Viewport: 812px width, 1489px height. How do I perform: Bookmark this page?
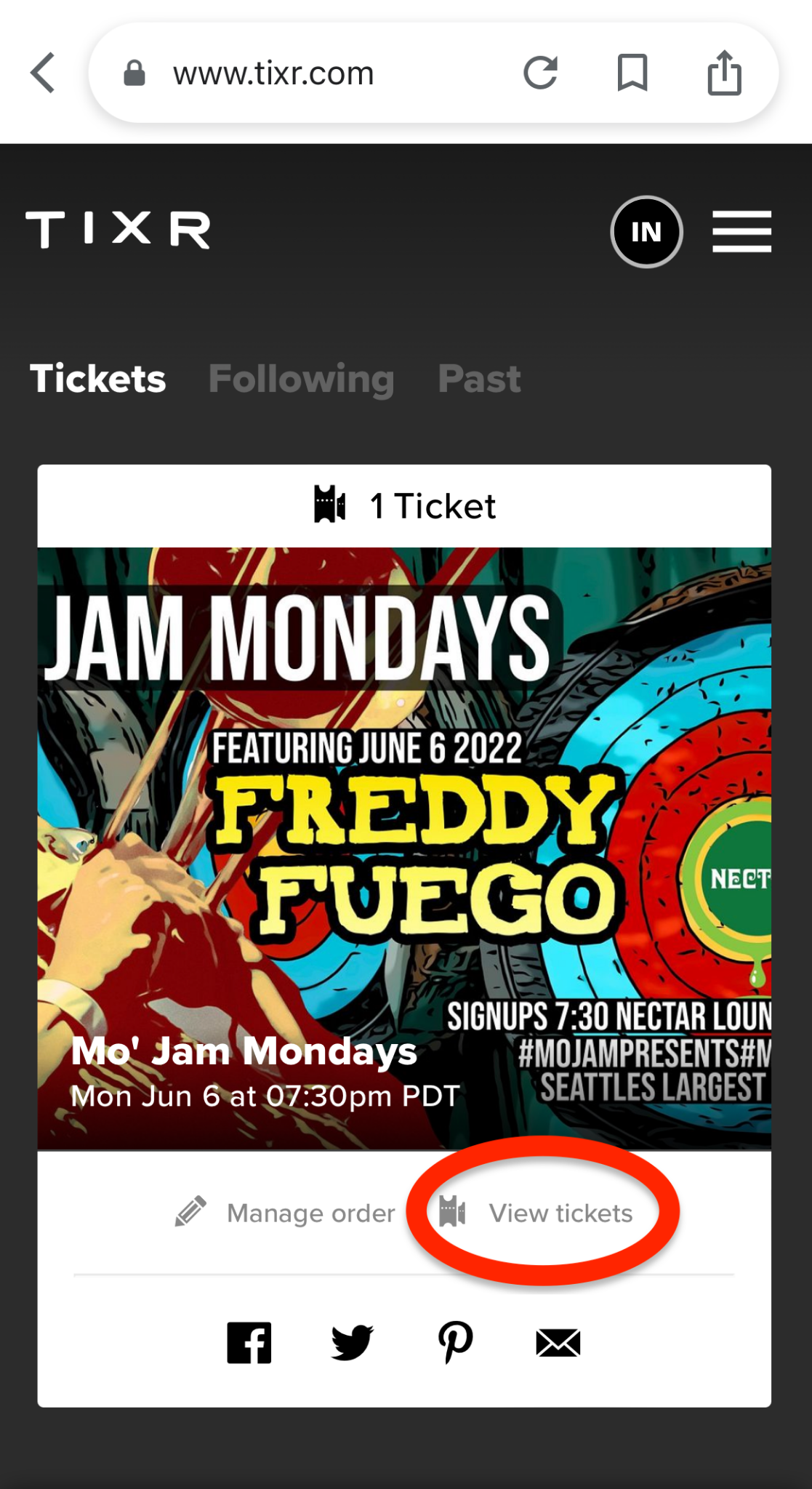(632, 73)
